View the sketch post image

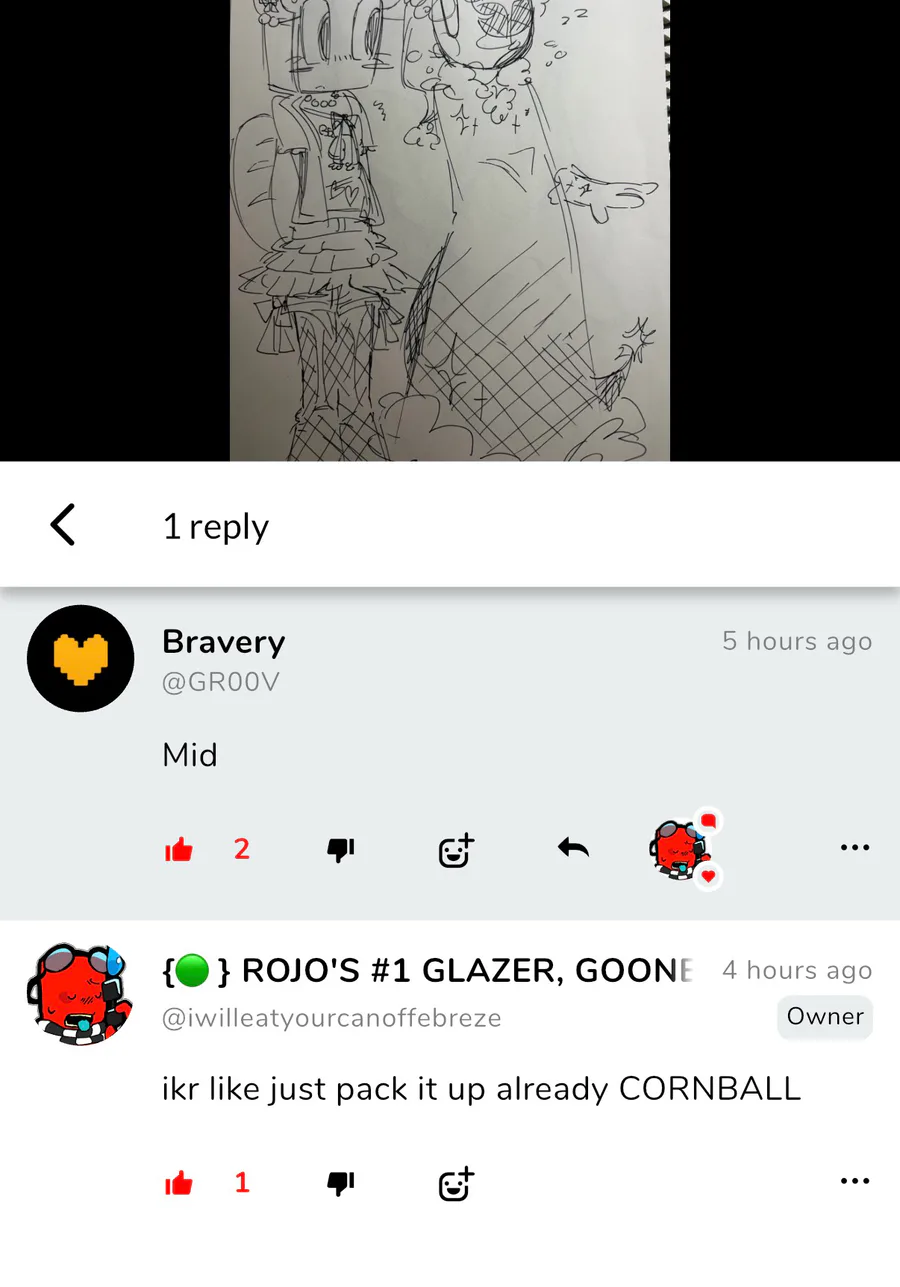coord(450,230)
